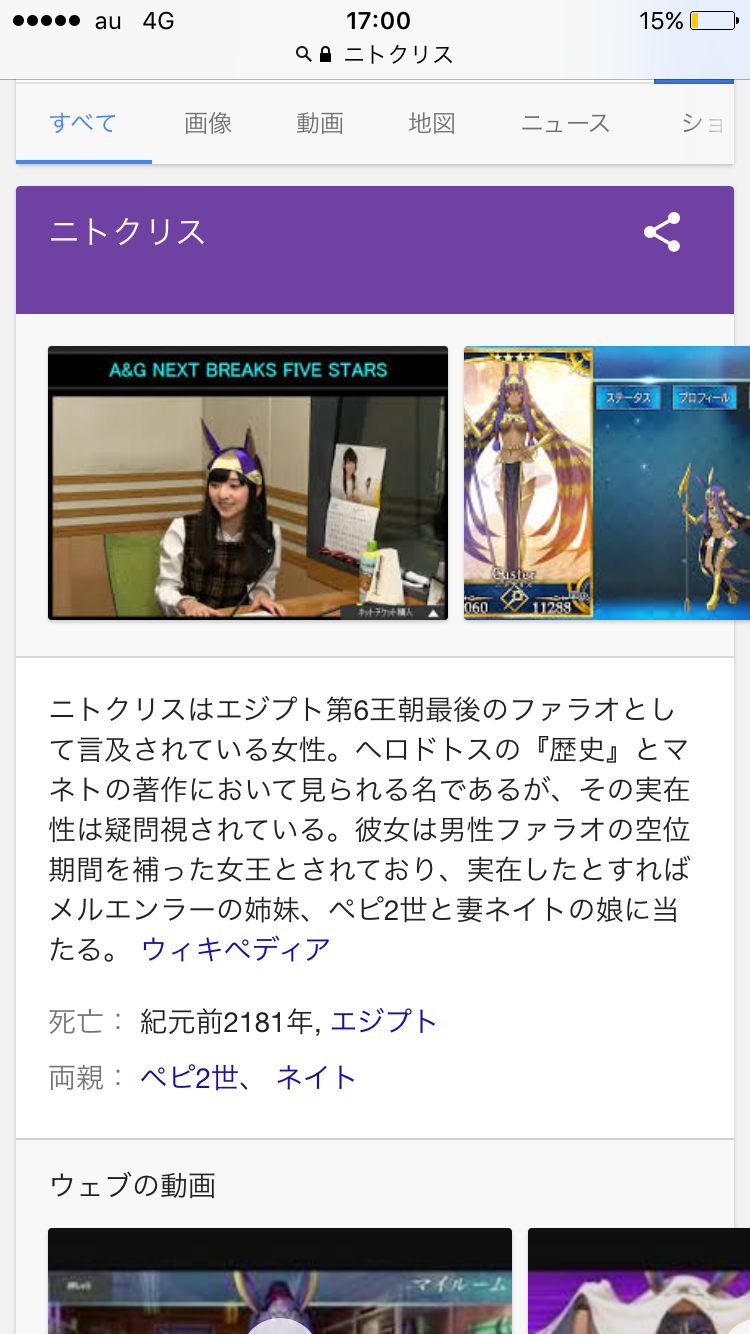Switch to the 動画 tab
Screen dimensions: 750x1334
click(x=320, y=124)
